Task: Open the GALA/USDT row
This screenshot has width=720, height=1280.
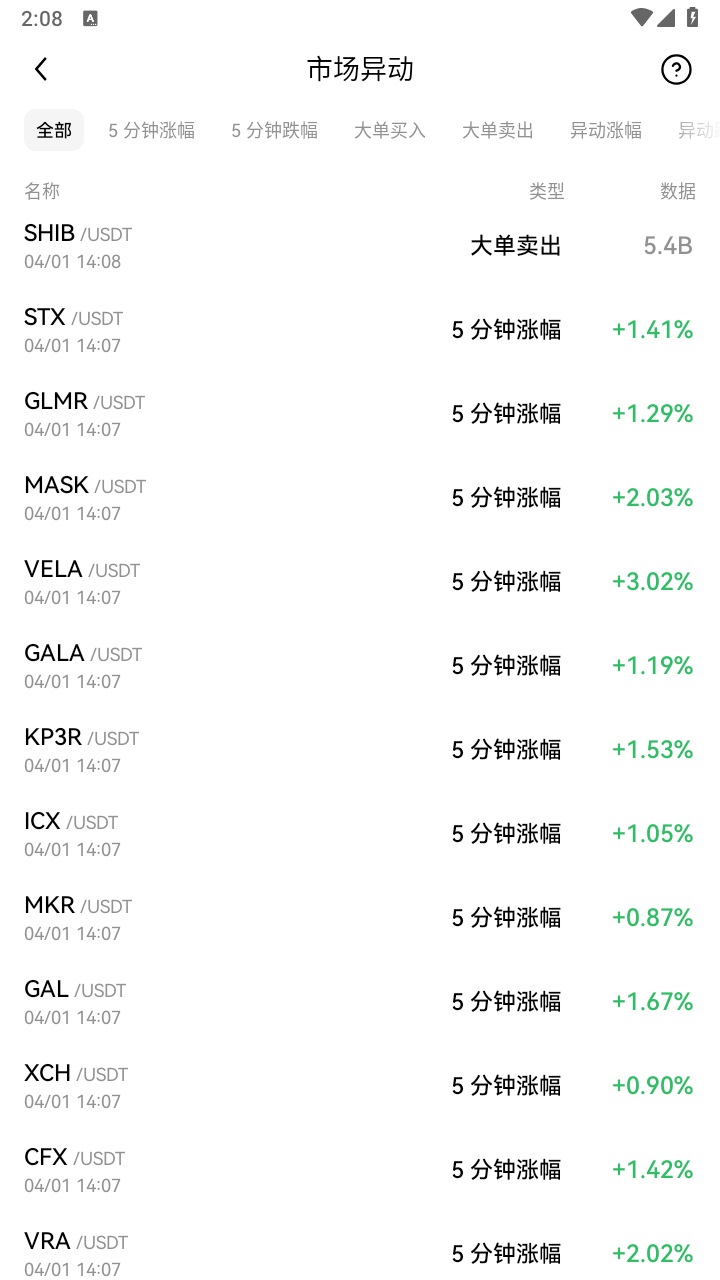Action: [x=360, y=666]
